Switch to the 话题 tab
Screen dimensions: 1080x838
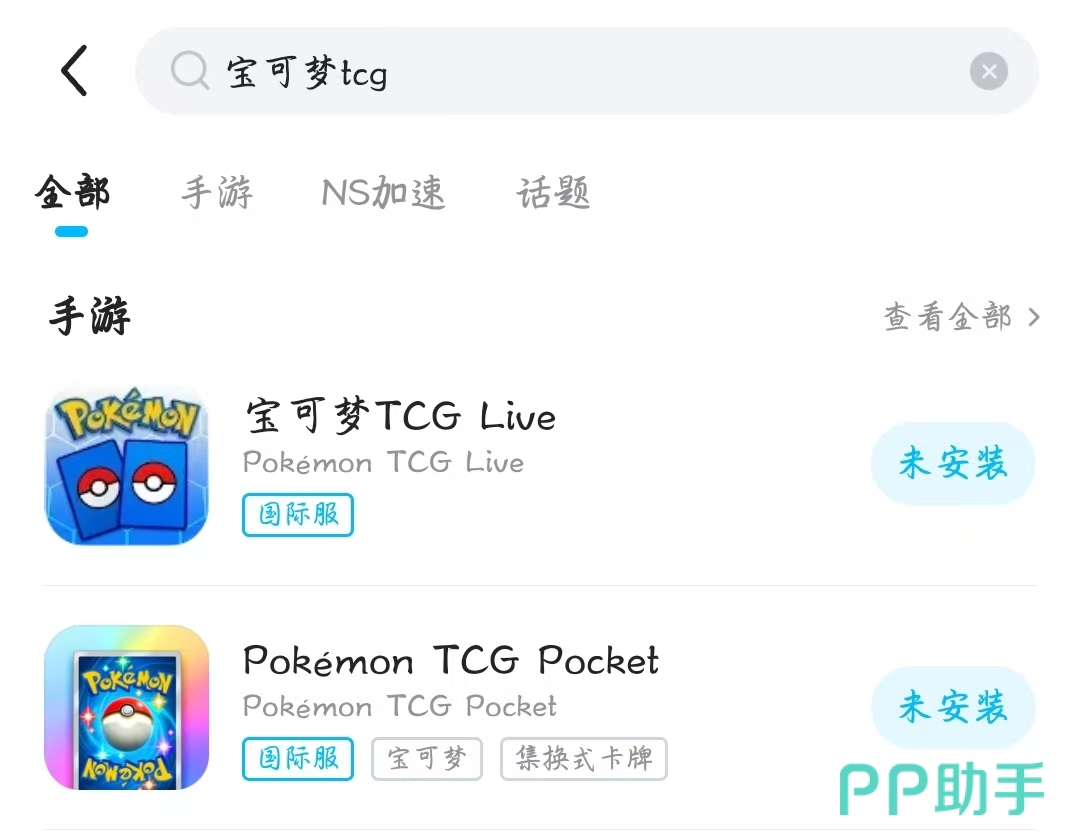[x=553, y=193]
